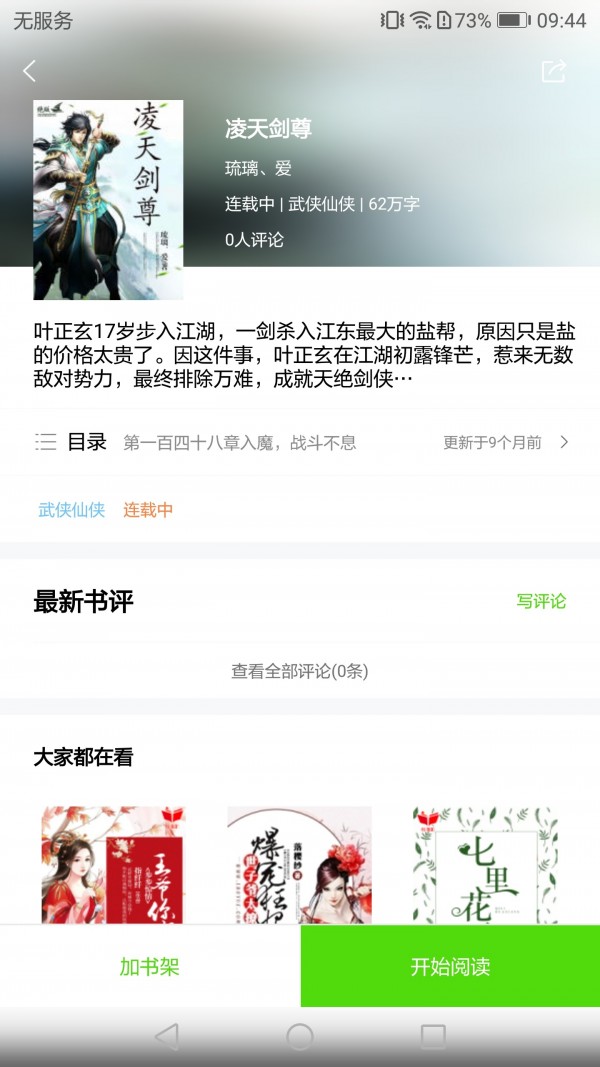The width and height of the screenshot is (600, 1067).
Task: Go back using the top-left arrow
Action: (30, 71)
